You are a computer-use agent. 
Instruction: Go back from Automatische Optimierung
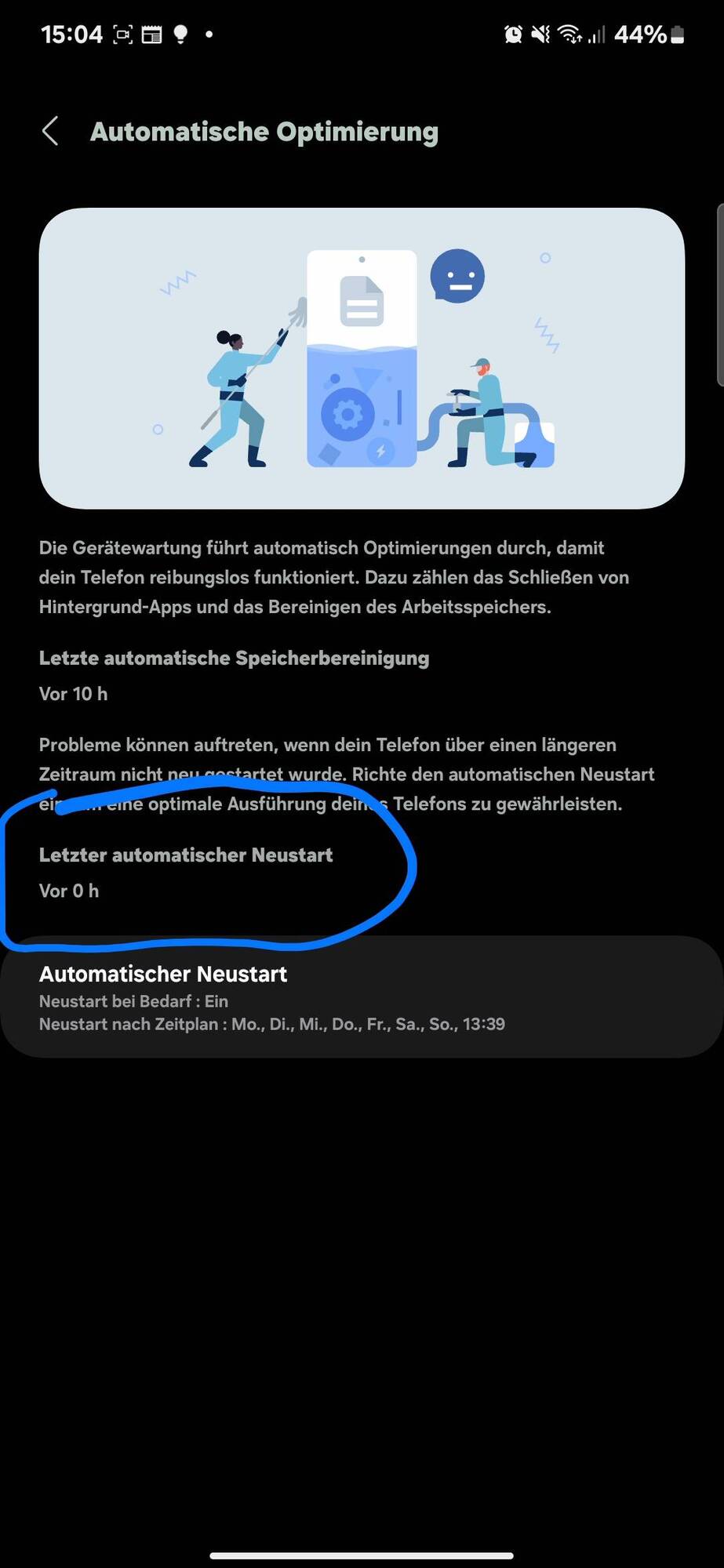tap(50, 132)
